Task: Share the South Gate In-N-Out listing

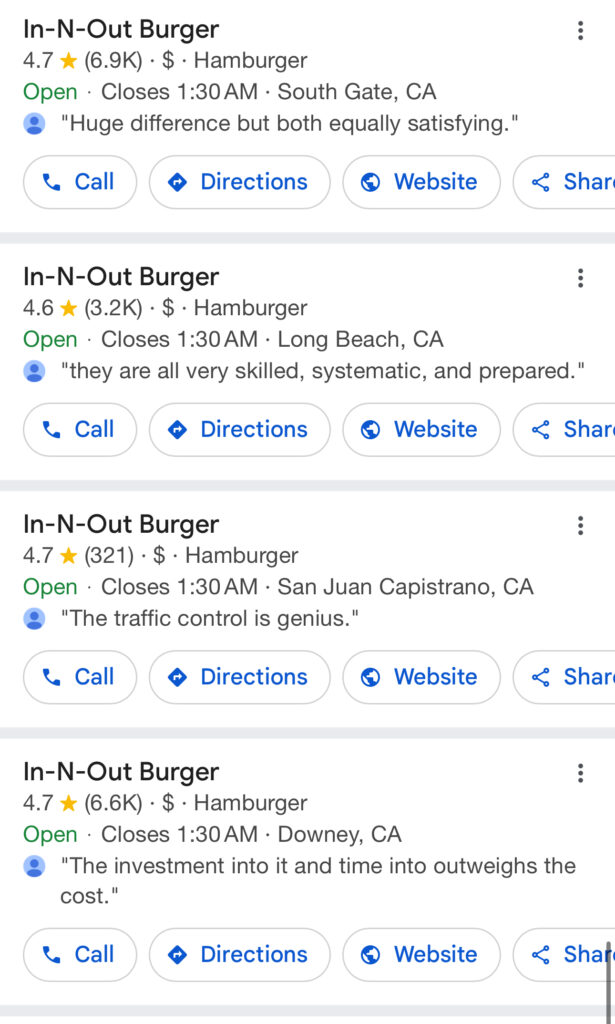Action: point(564,182)
